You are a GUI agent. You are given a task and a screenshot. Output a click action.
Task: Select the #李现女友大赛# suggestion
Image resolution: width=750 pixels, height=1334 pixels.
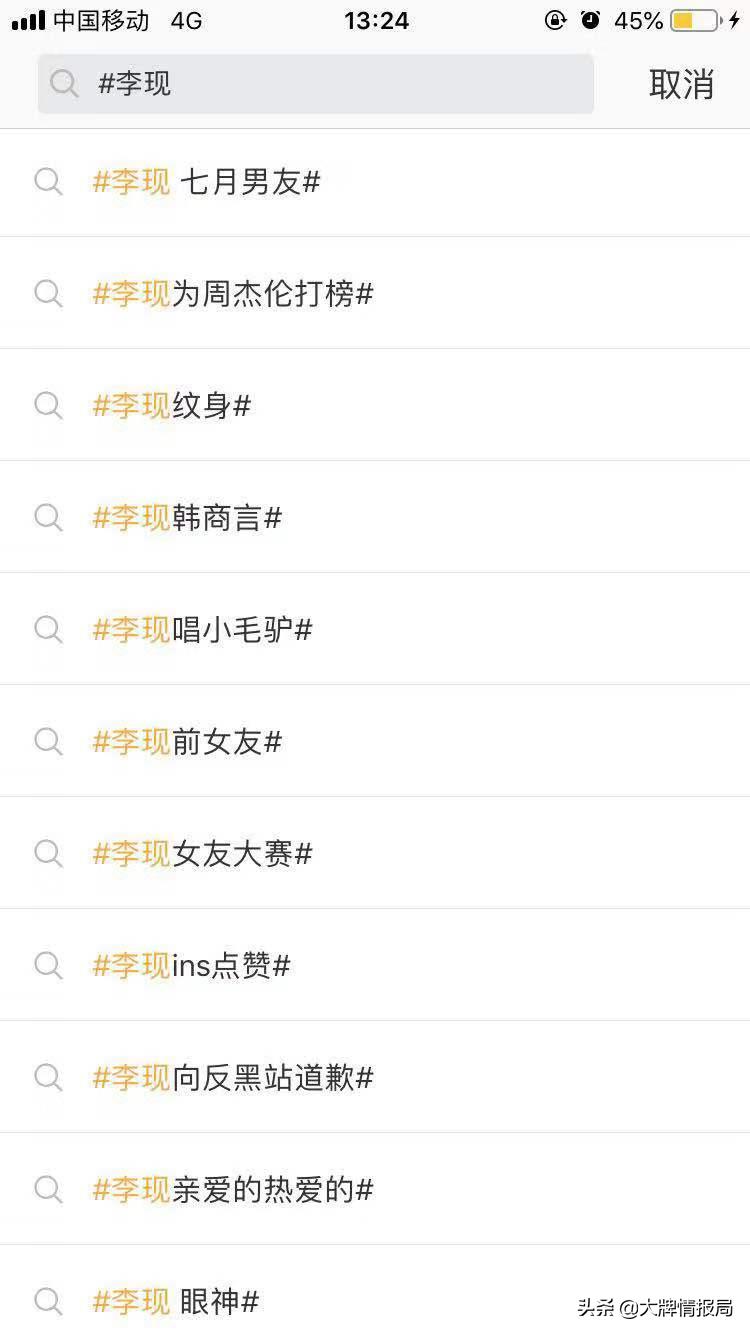(x=203, y=854)
